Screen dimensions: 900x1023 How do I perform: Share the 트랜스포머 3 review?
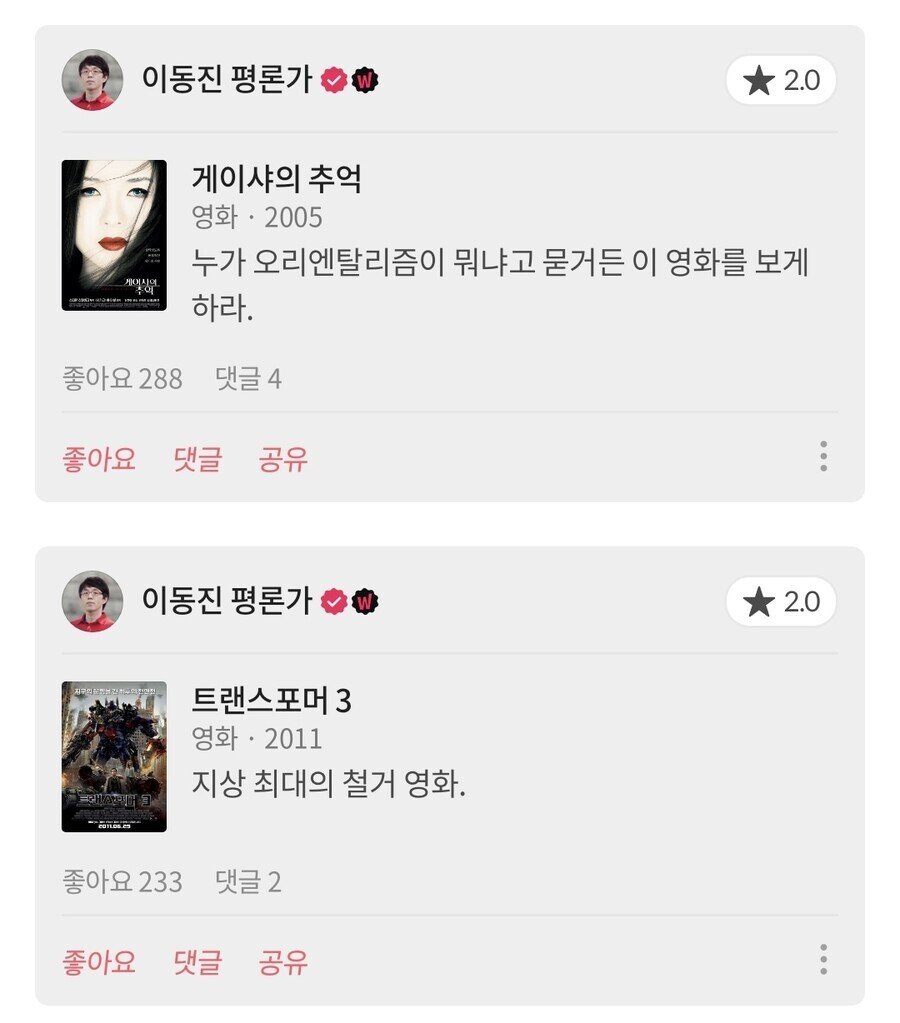click(x=283, y=962)
